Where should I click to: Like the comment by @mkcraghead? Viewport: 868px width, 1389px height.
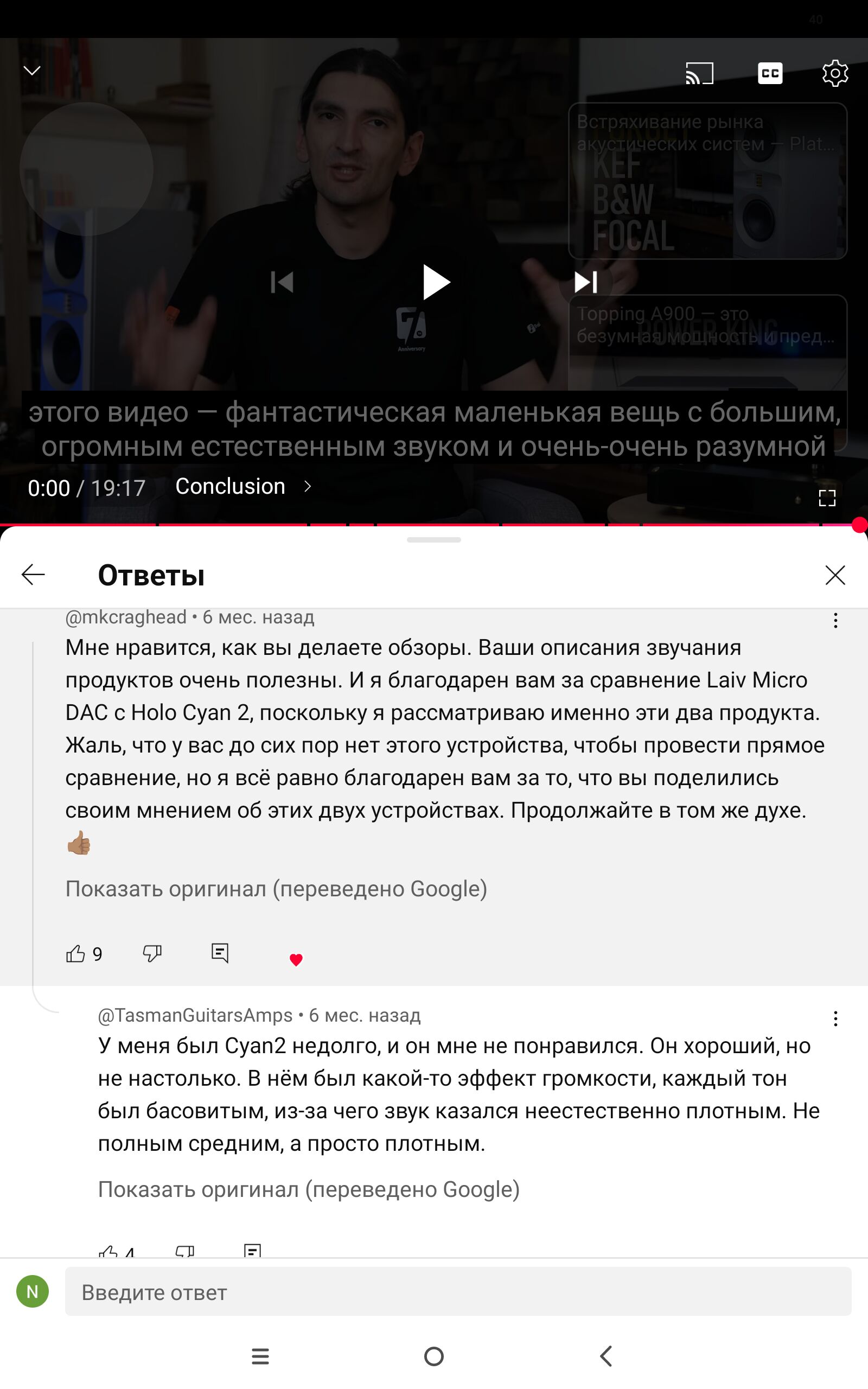[x=75, y=953]
